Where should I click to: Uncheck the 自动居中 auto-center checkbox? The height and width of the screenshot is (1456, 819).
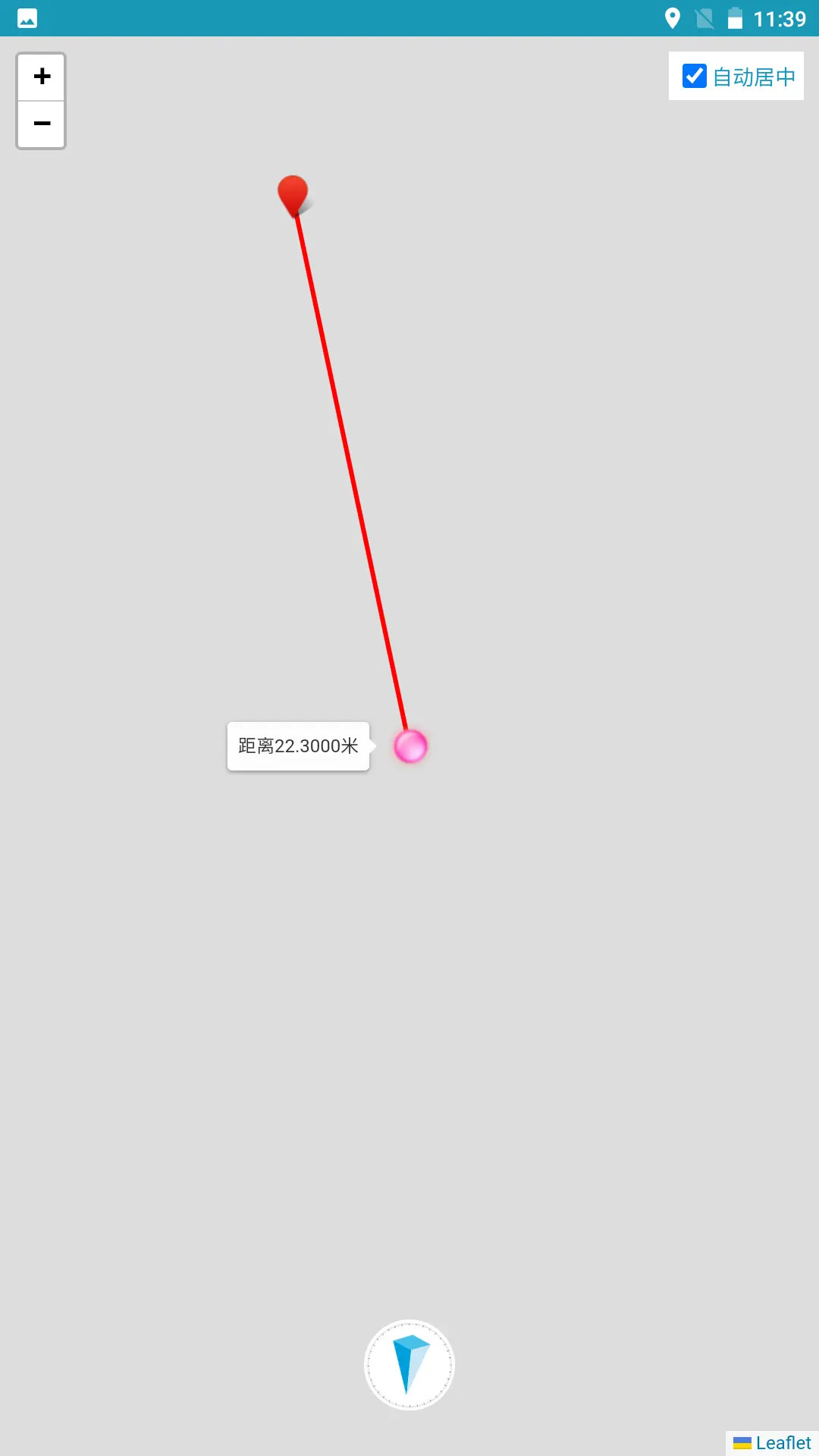point(695,76)
